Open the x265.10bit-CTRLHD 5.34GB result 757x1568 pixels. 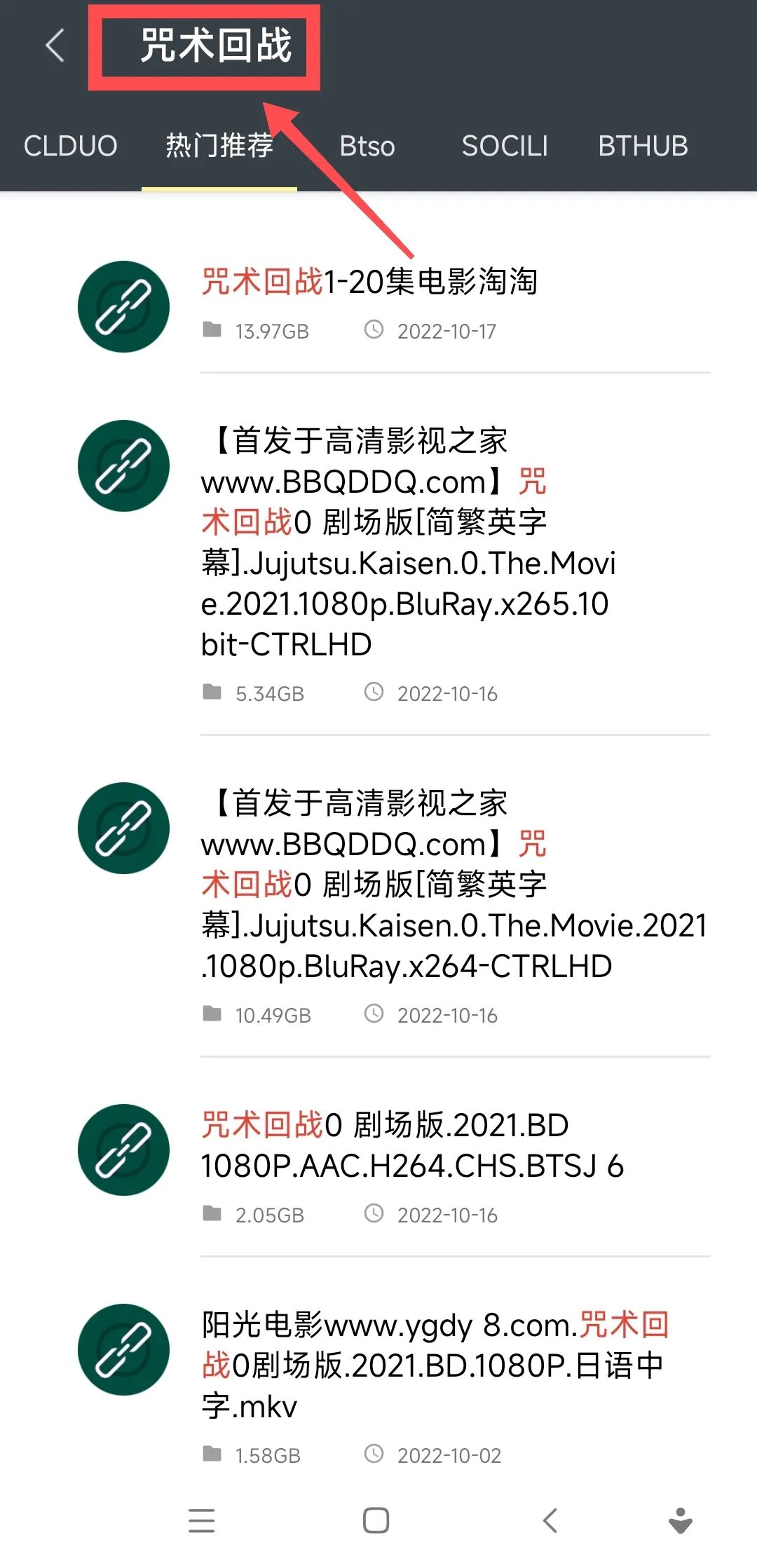click(x=408, y=542)
